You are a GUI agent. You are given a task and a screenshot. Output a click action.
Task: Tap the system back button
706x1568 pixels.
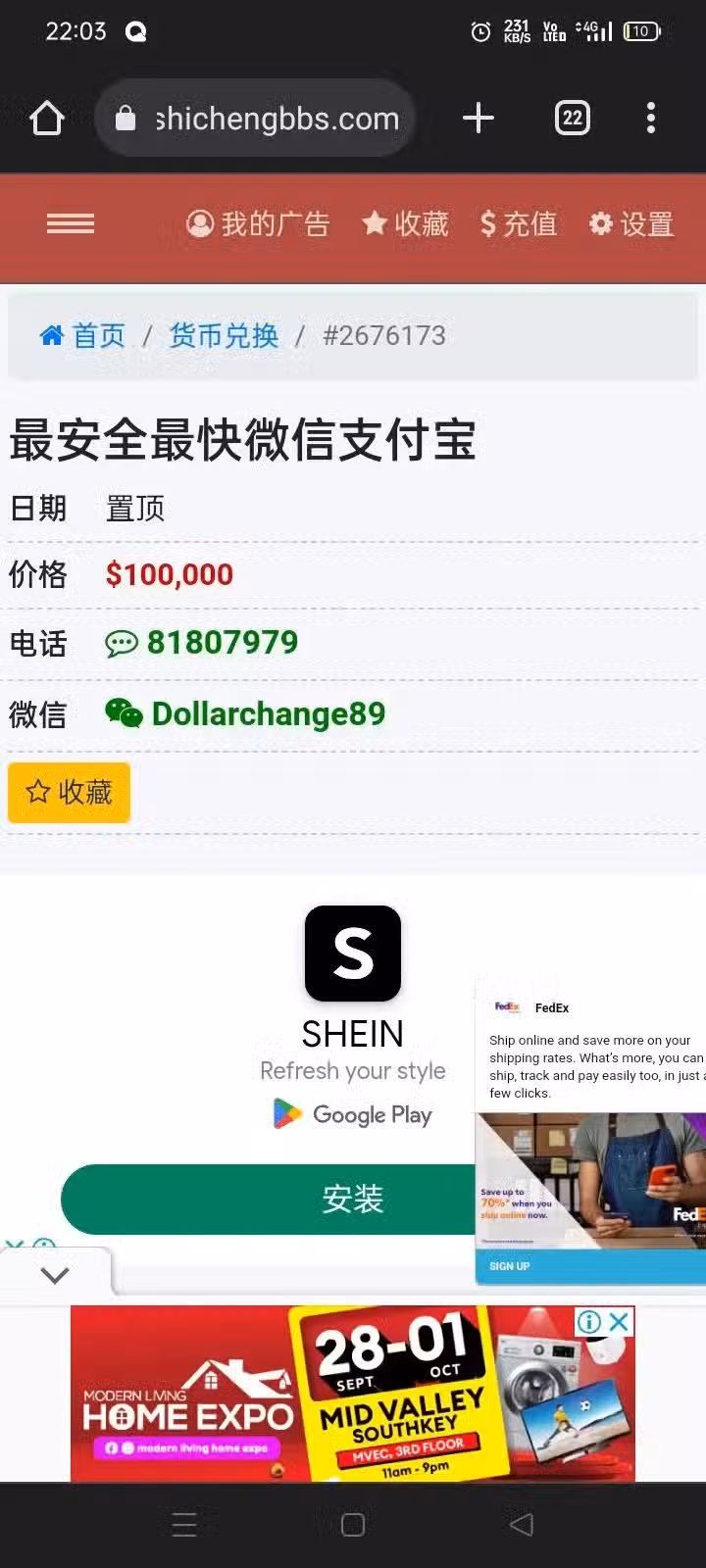pyautogui.click(x=522, y=1524)
